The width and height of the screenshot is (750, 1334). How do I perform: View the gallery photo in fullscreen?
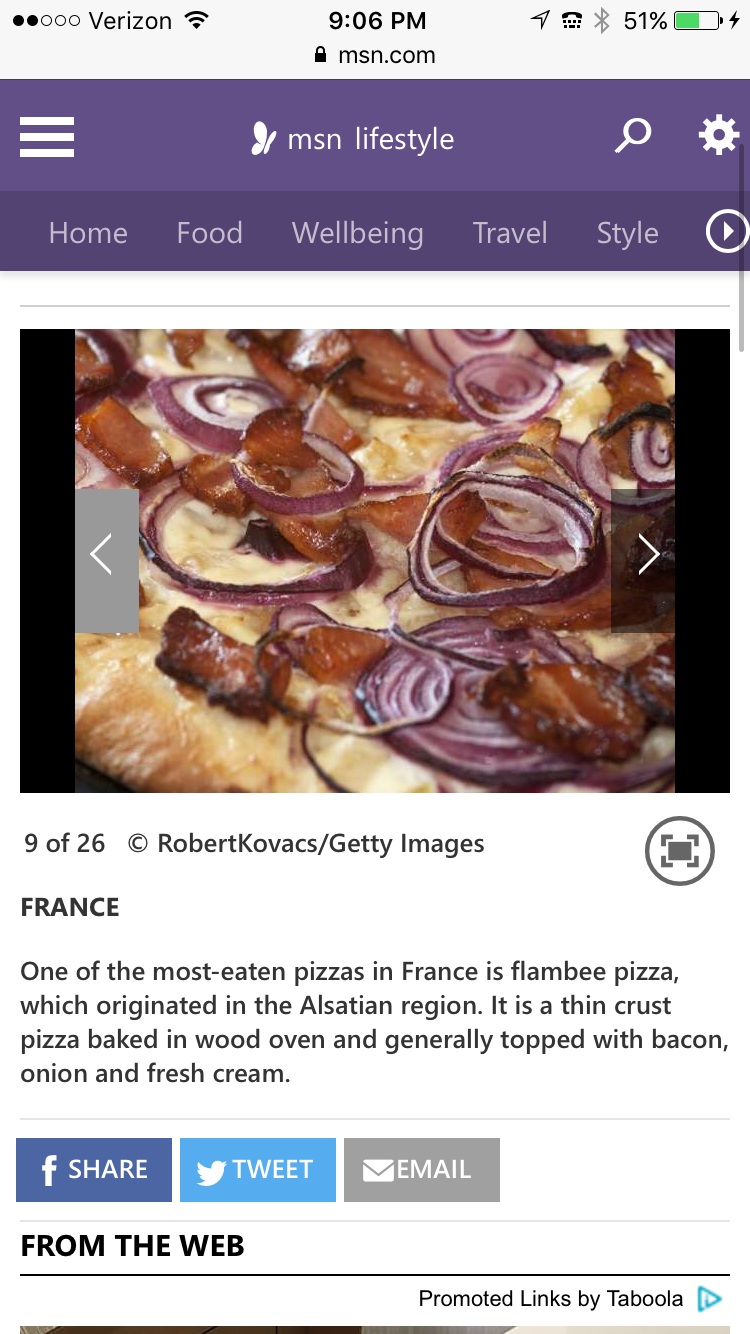tap(680, 851)
